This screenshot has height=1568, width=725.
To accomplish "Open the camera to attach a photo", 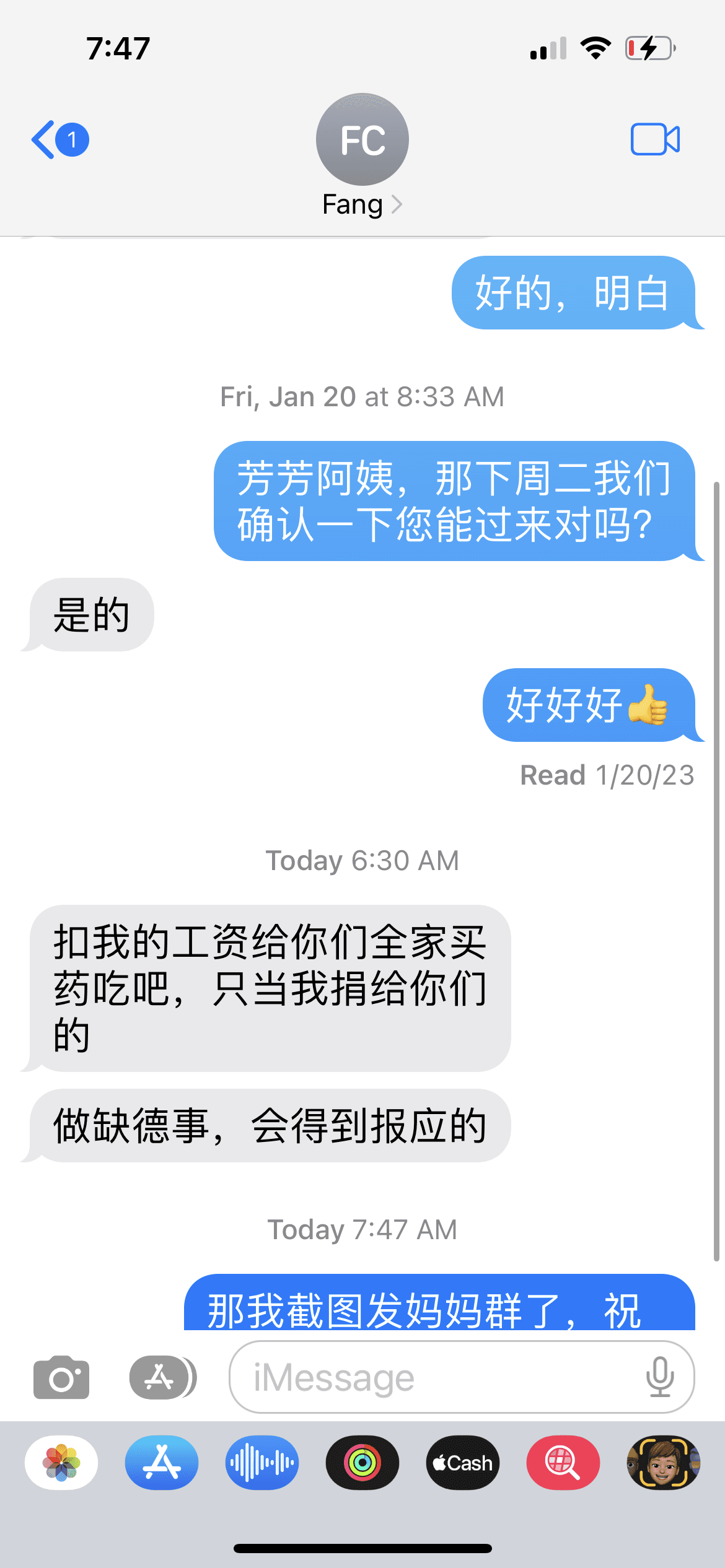I will pyautogui.click(x=61, y=1378).
